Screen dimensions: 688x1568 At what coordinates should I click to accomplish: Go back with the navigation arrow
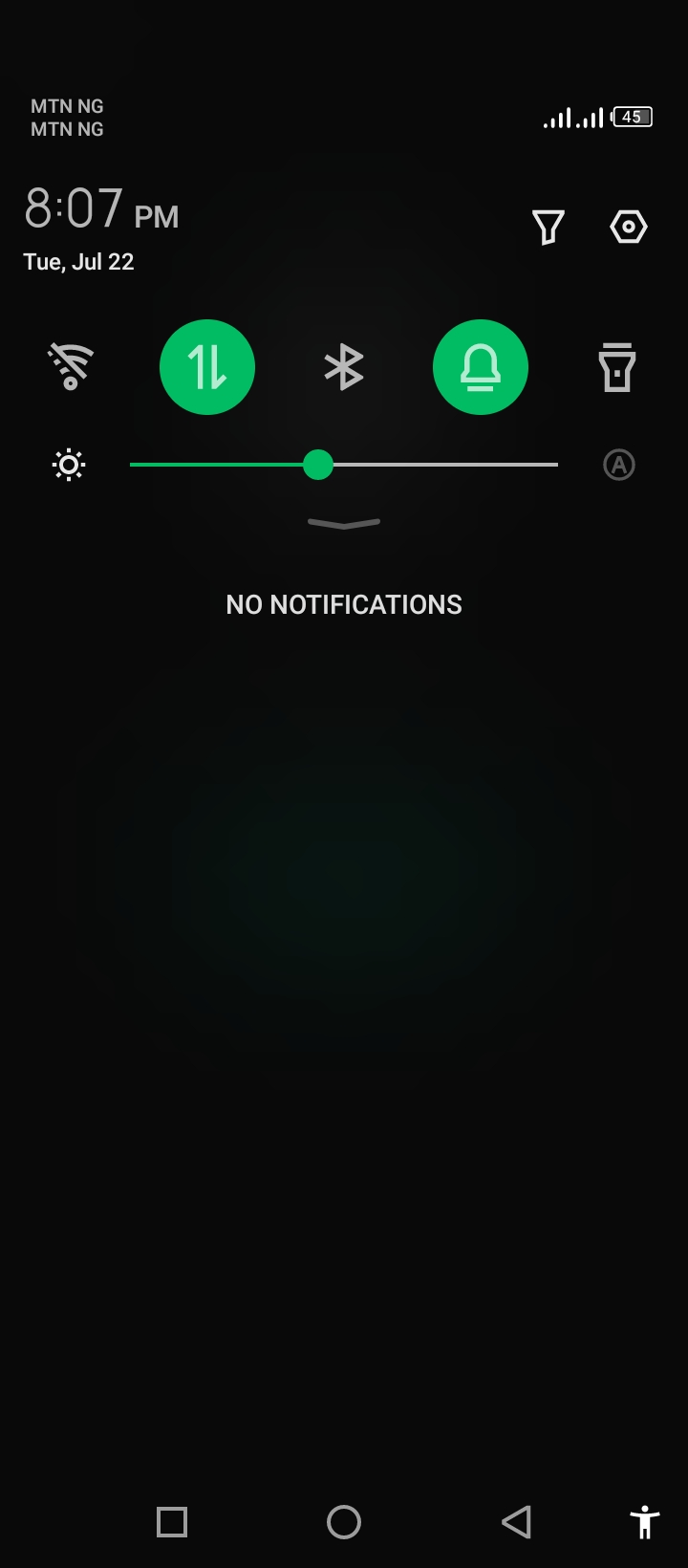[517, 1521]
